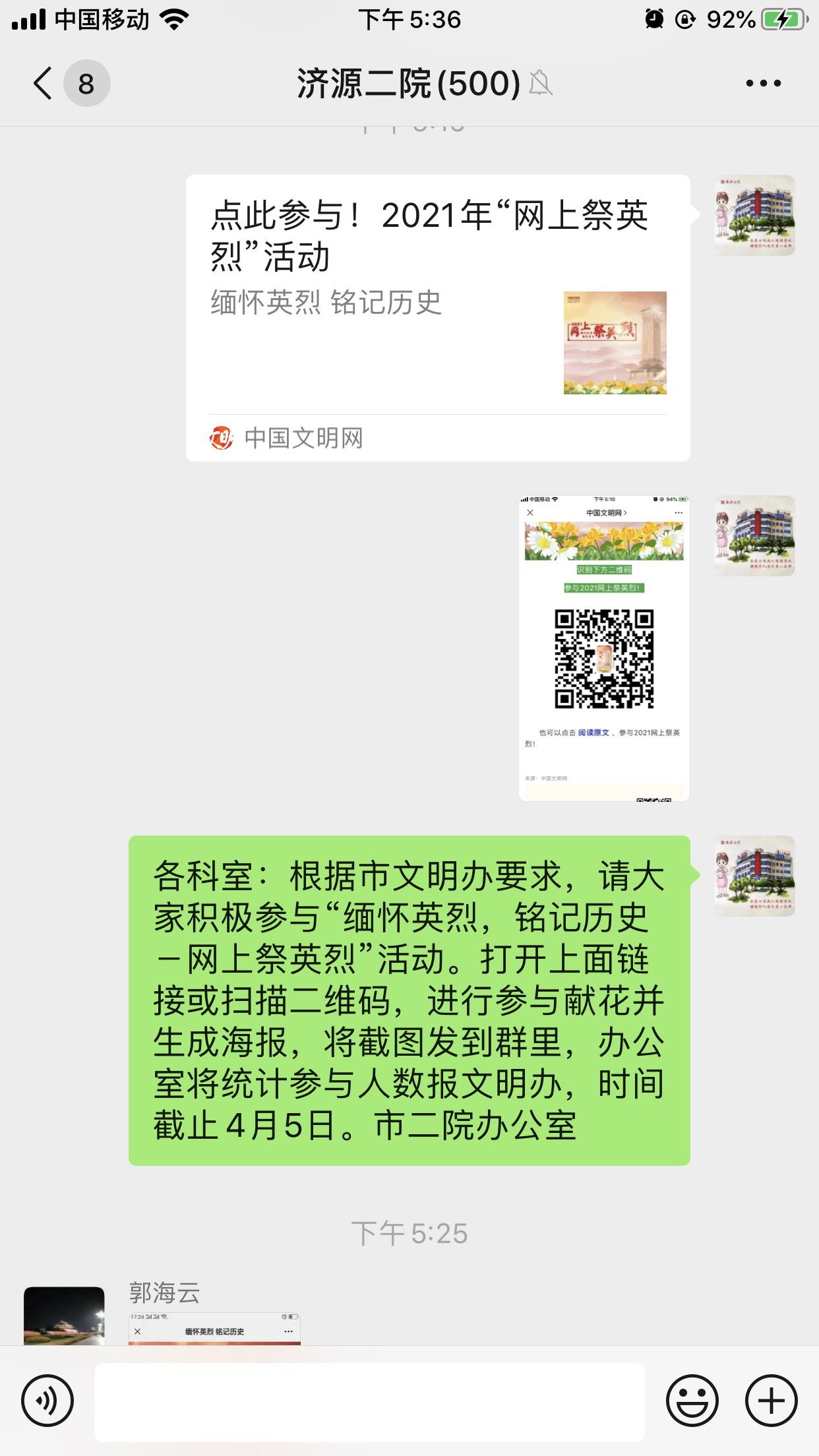Open the plus attachment menu
819x1456 pixels.
[x=772, y=1401]
